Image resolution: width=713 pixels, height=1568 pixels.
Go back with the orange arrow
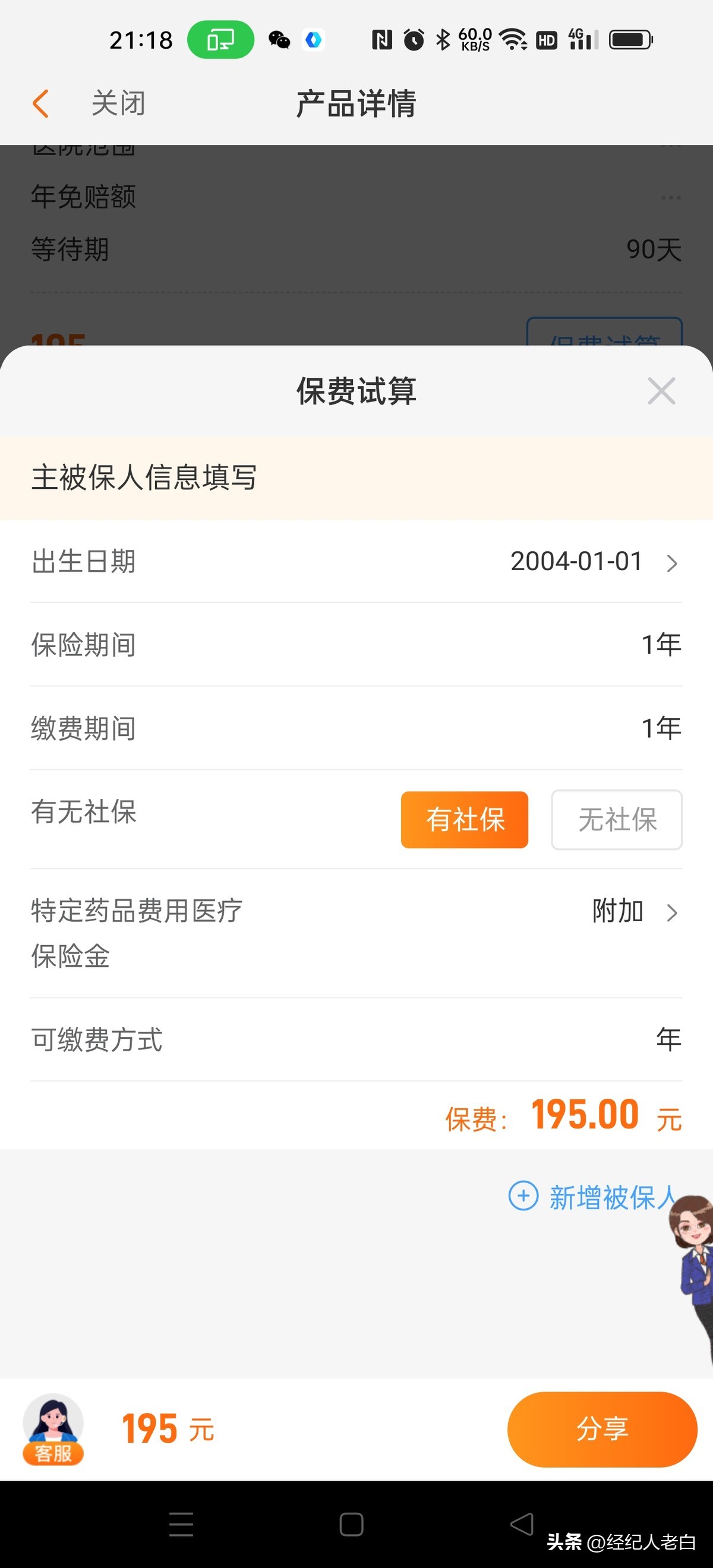(41, 103)
